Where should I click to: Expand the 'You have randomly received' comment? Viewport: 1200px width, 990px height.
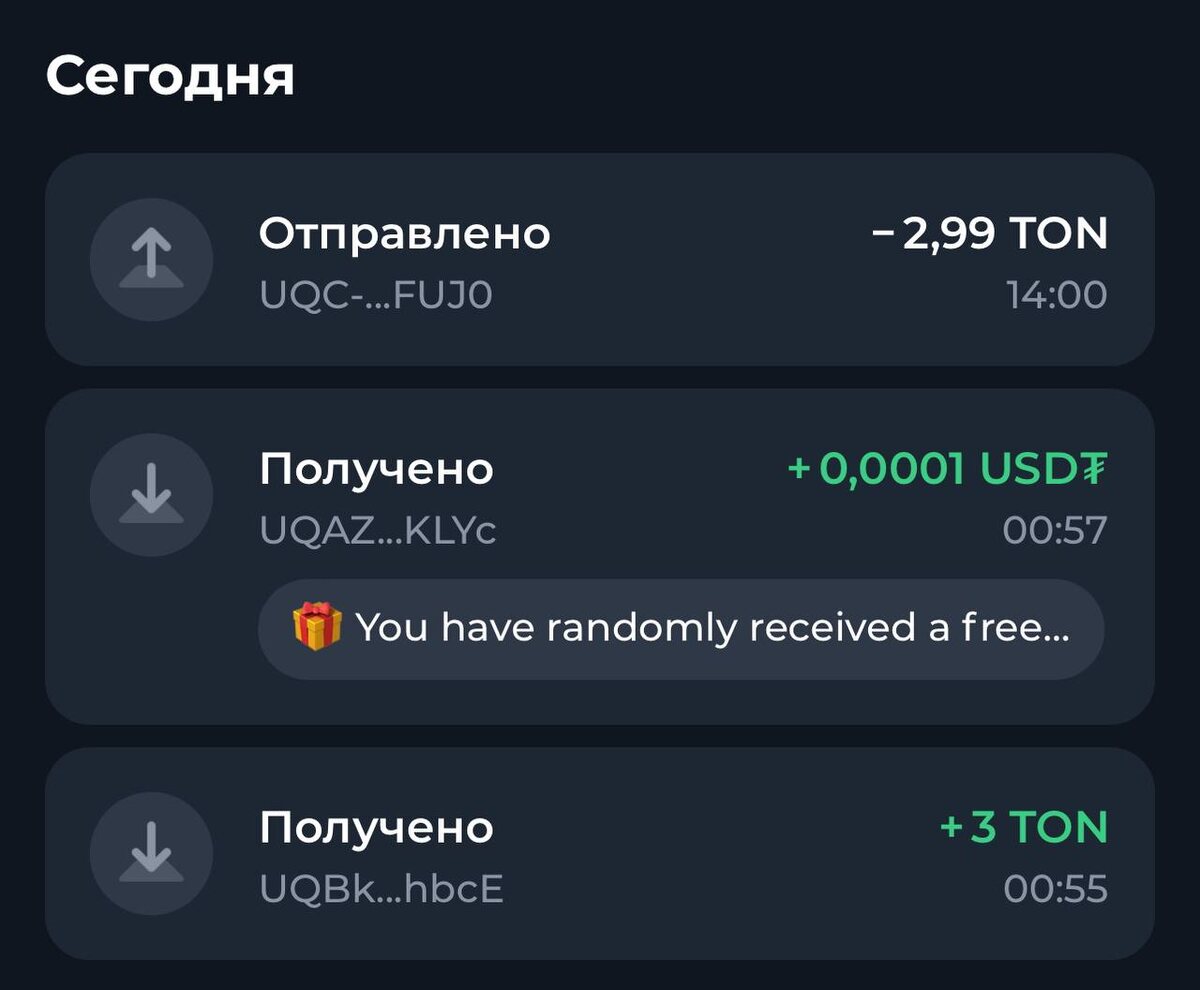(681, 629)
